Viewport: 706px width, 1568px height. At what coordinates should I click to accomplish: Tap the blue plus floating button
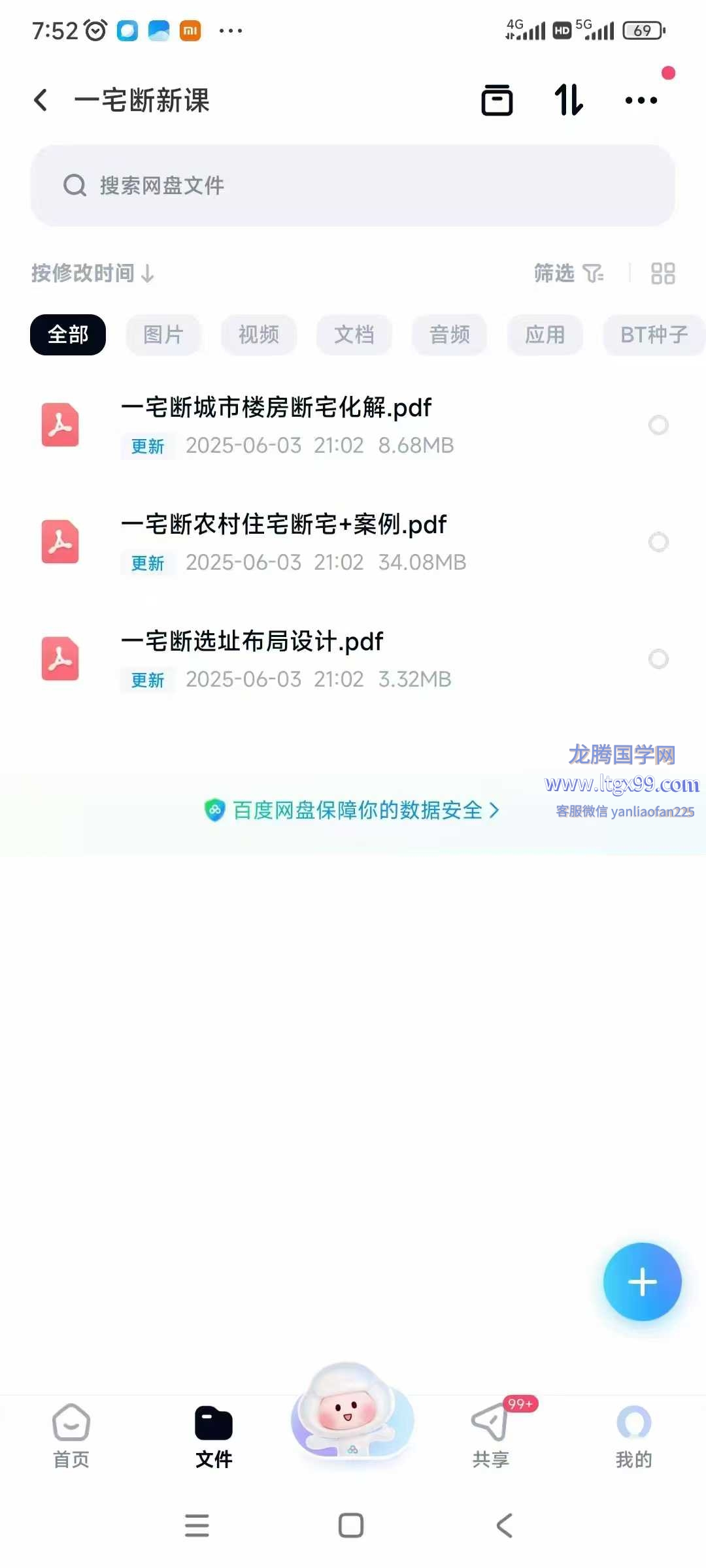coord(642,1282)
